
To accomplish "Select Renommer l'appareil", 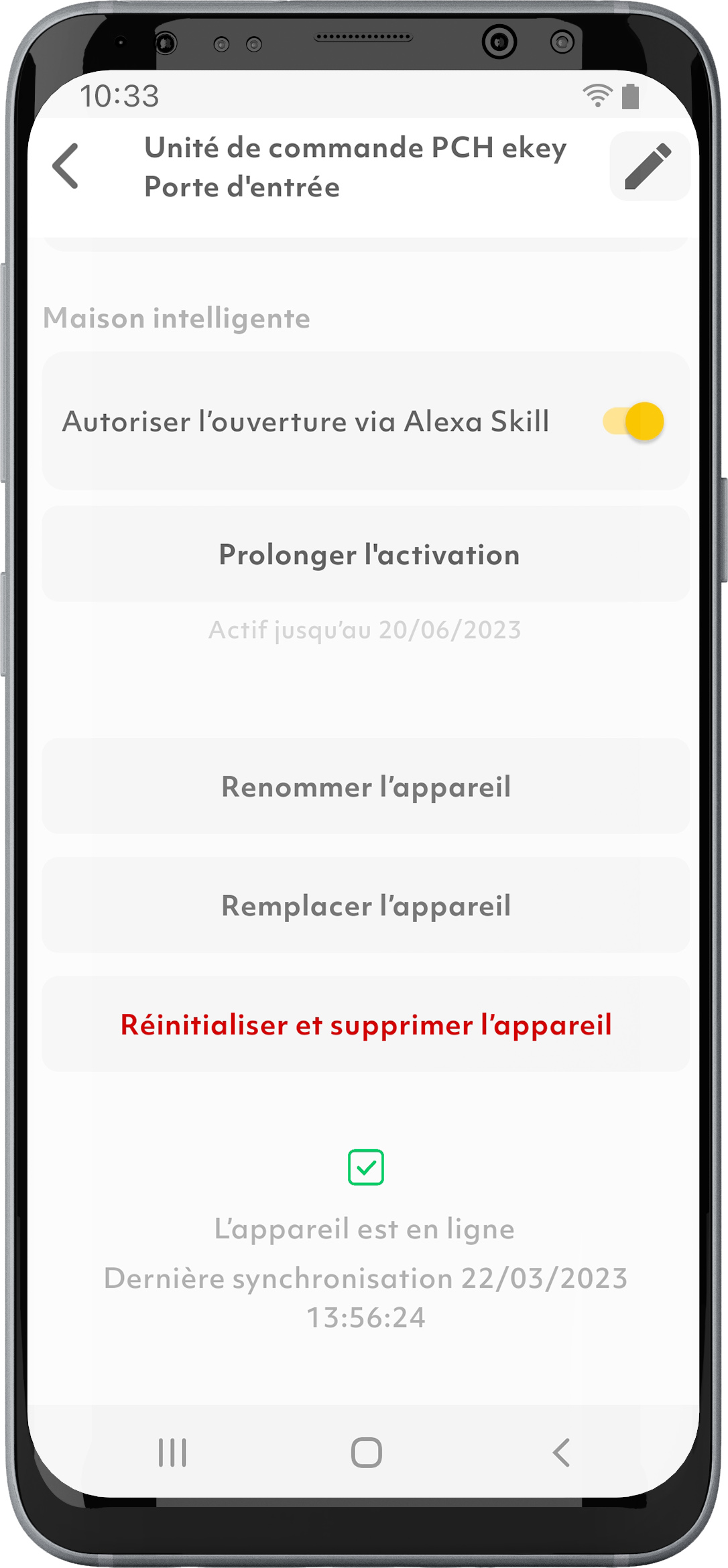I will pos(366,787).
